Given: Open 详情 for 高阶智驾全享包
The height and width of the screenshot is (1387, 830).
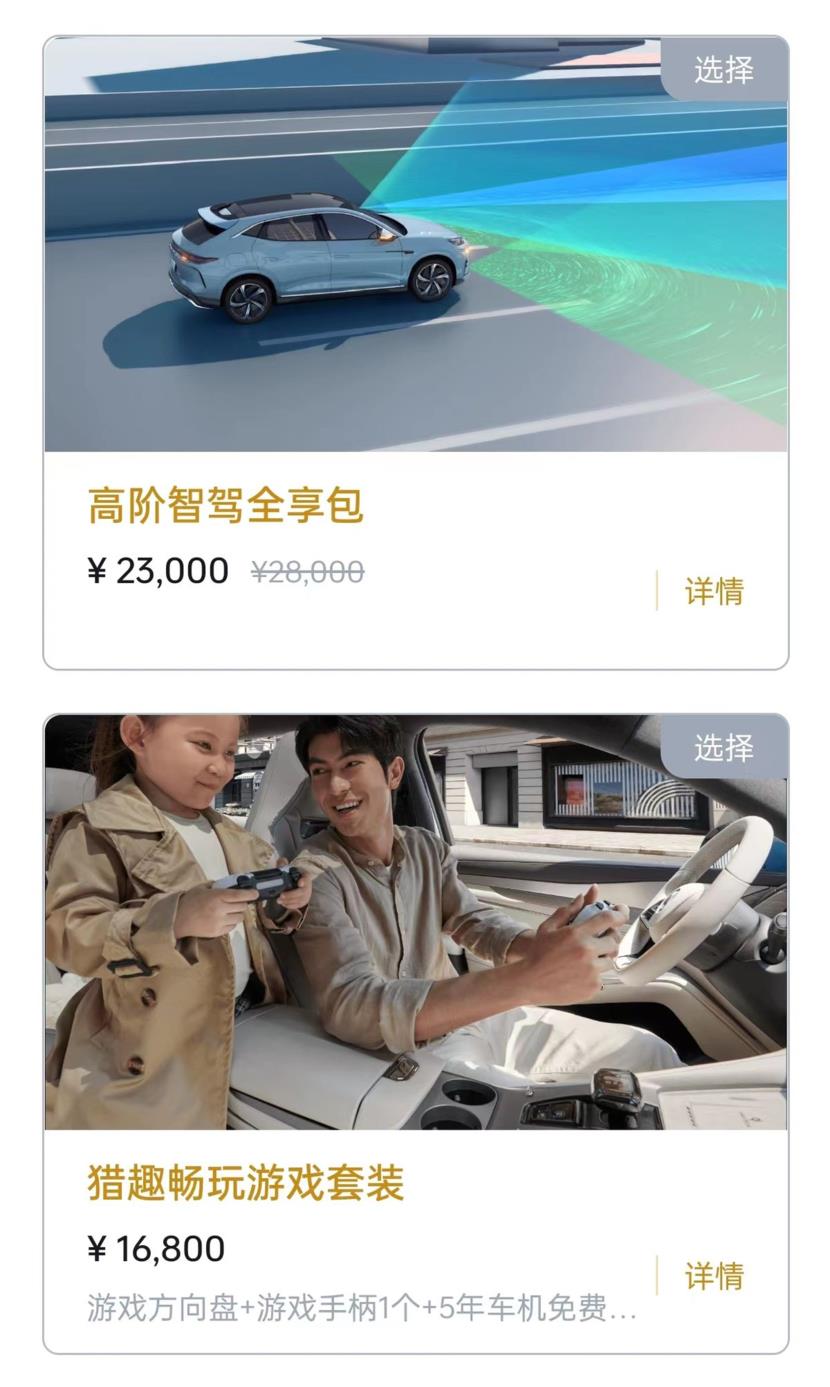Looking at the screenshot, I should tap(714, 591).
